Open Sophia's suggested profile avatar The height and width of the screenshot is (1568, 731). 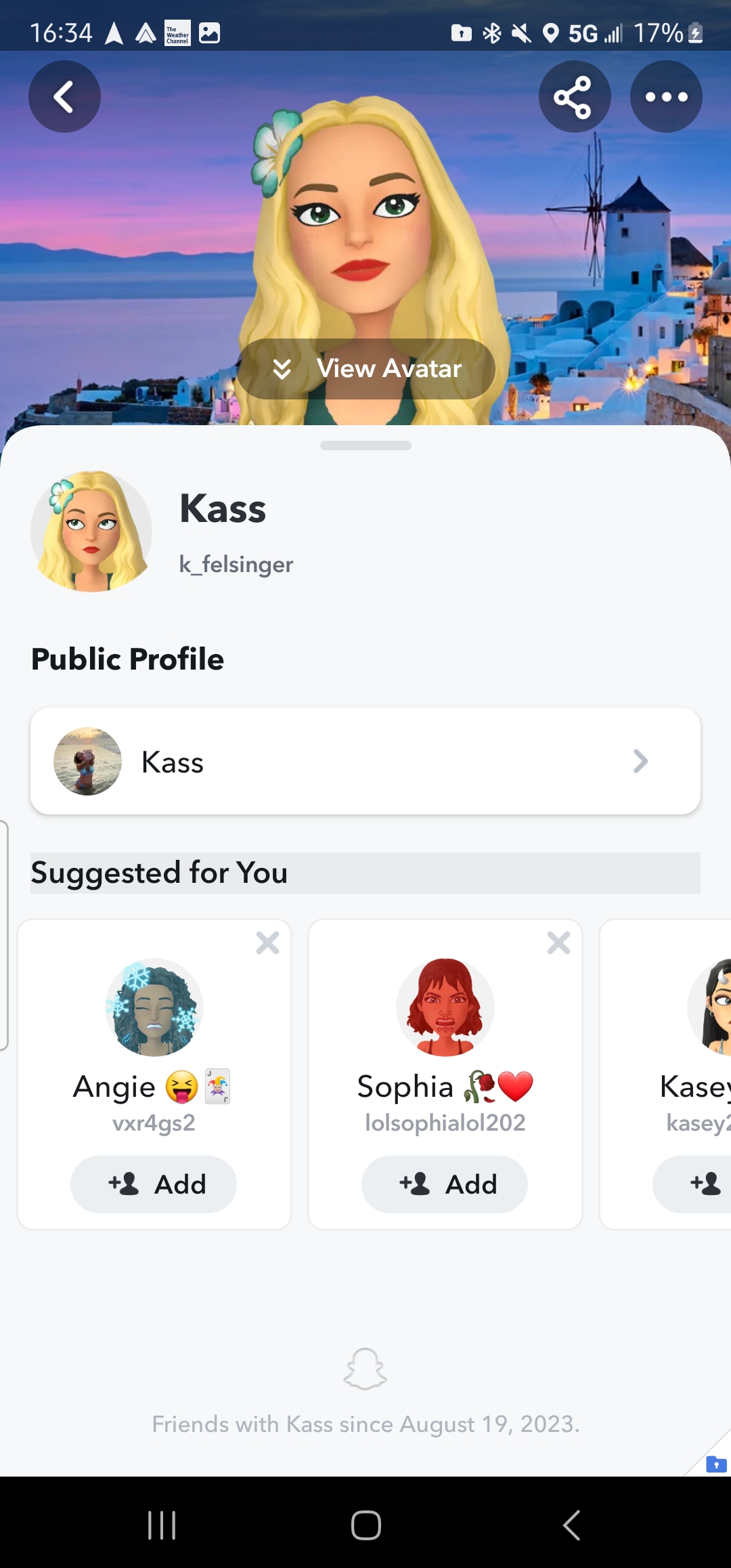point(445,1007)
